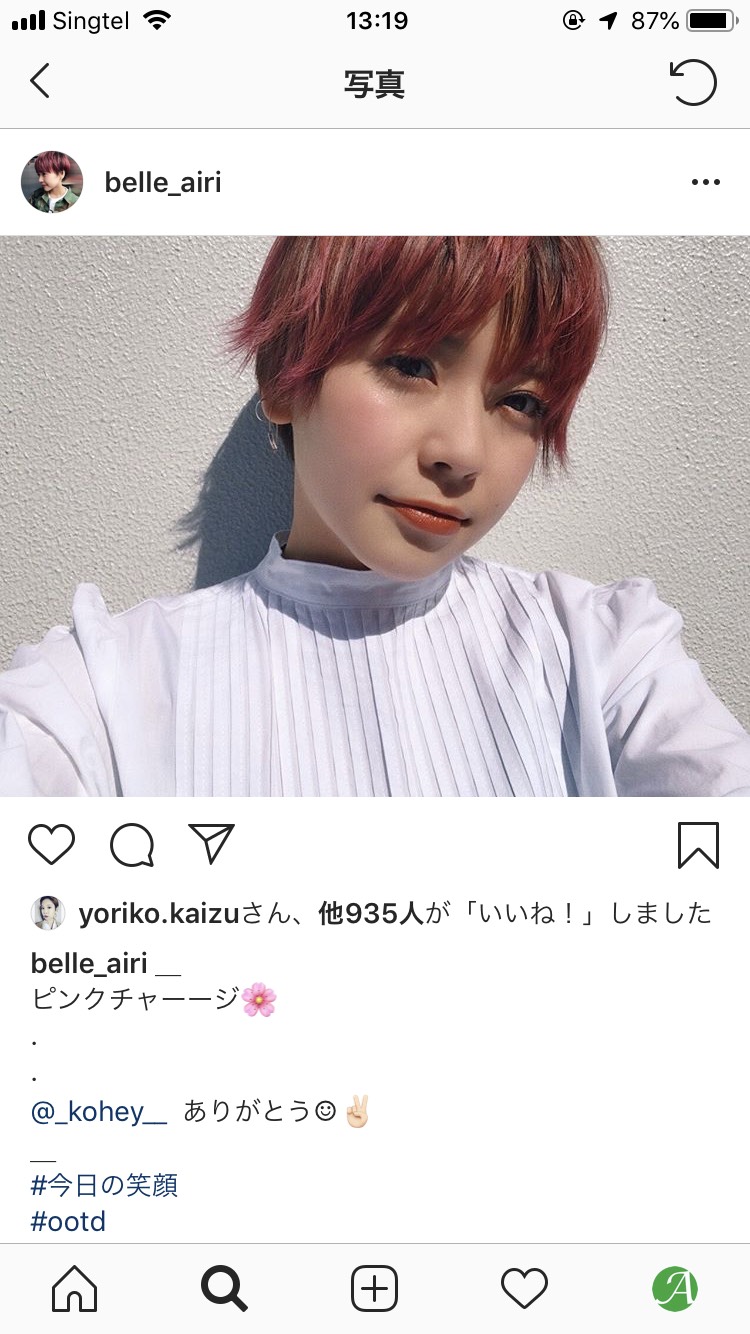
Task: Share the post with the paper plane icon
Action: click(x=211, y=845)
